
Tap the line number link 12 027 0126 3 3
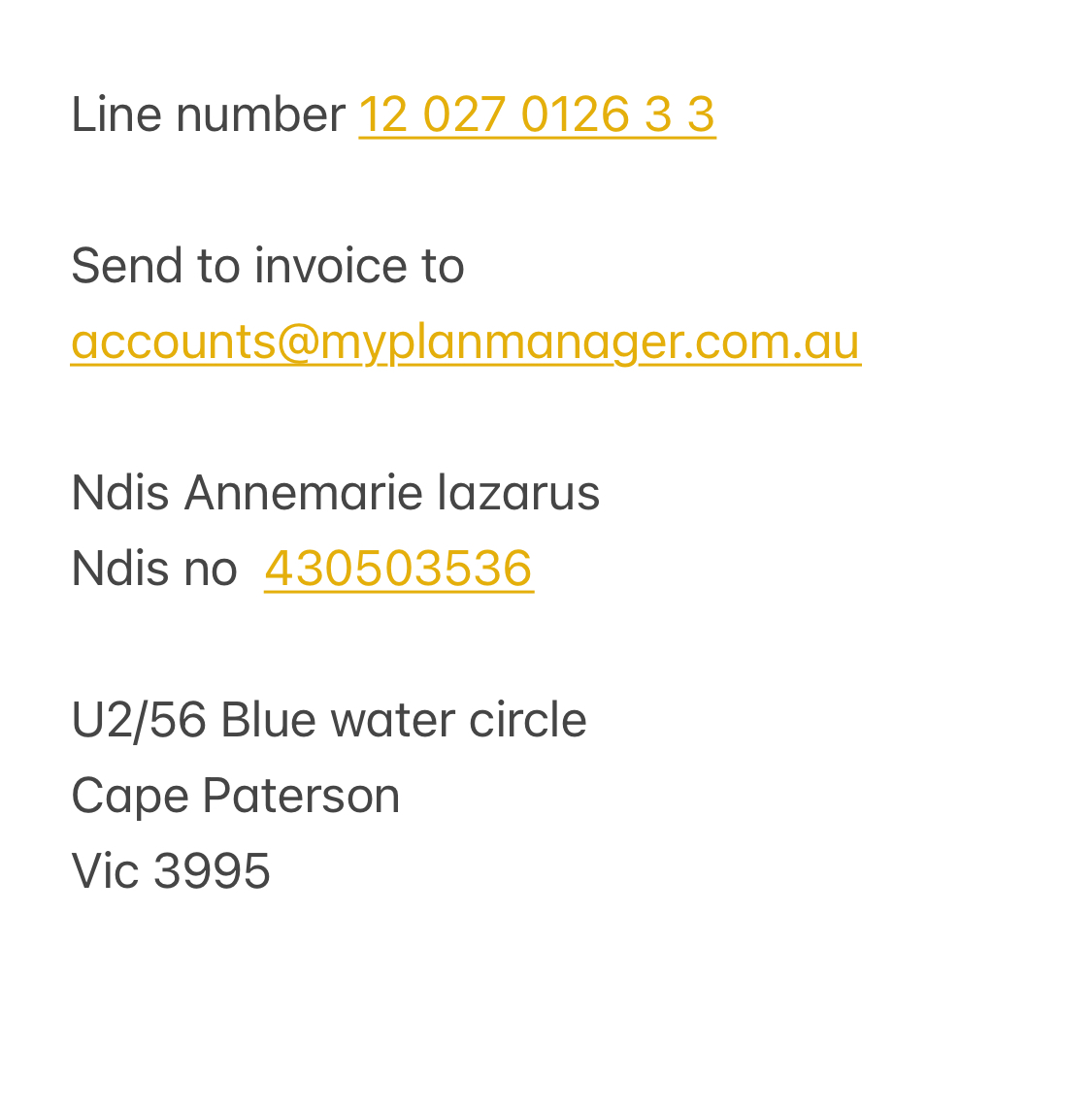pos(537,114)
